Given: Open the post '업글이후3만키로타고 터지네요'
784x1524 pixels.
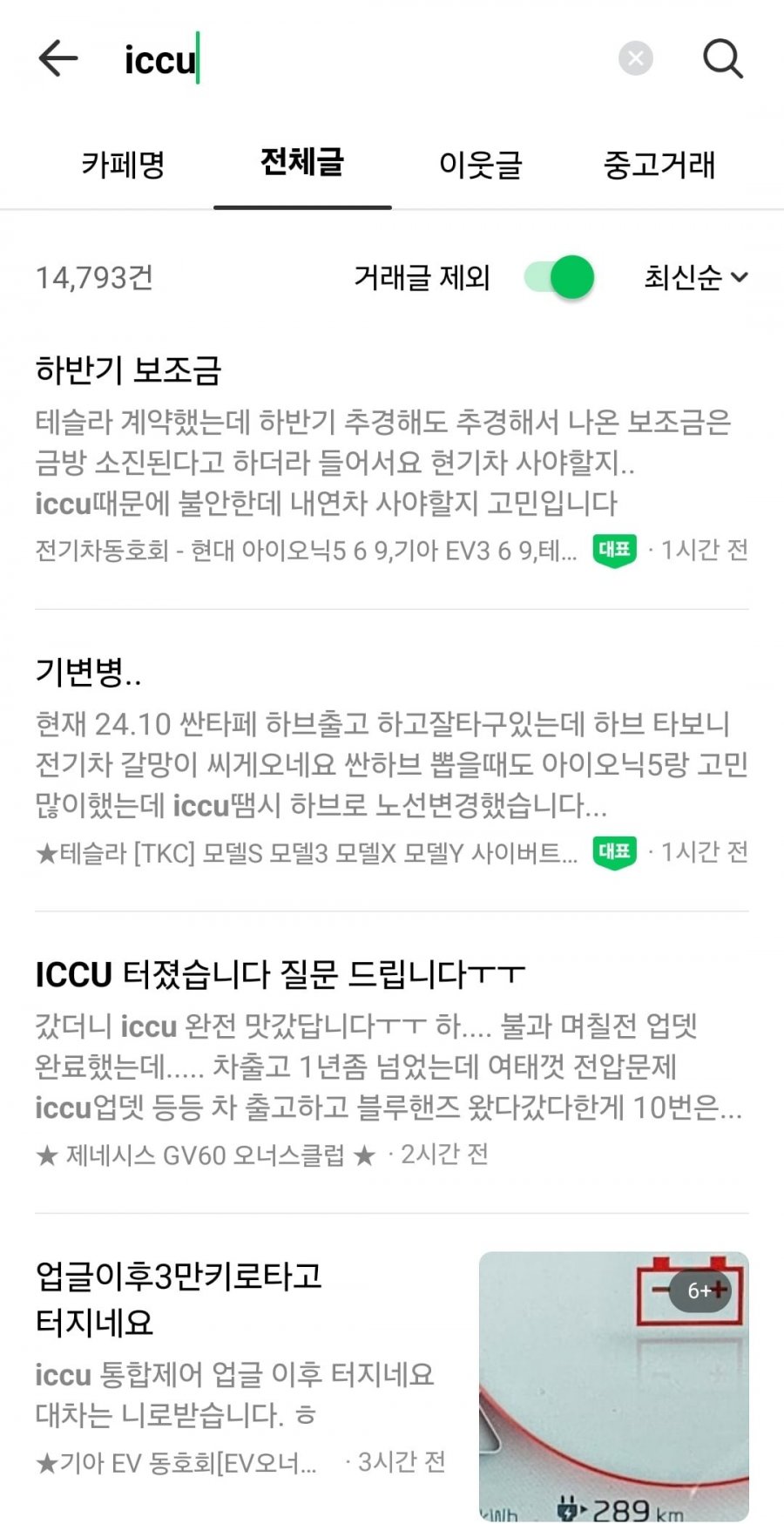Looking at the screenshot, I should [x=179, y=1298].
